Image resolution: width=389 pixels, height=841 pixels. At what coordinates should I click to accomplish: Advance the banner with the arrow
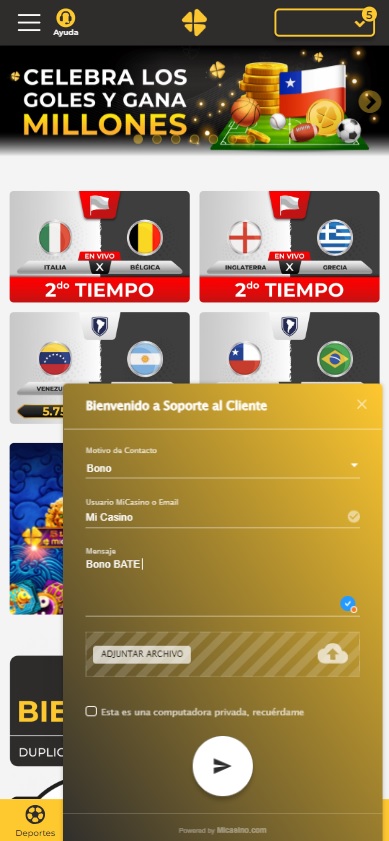click(x=370, y=101)
